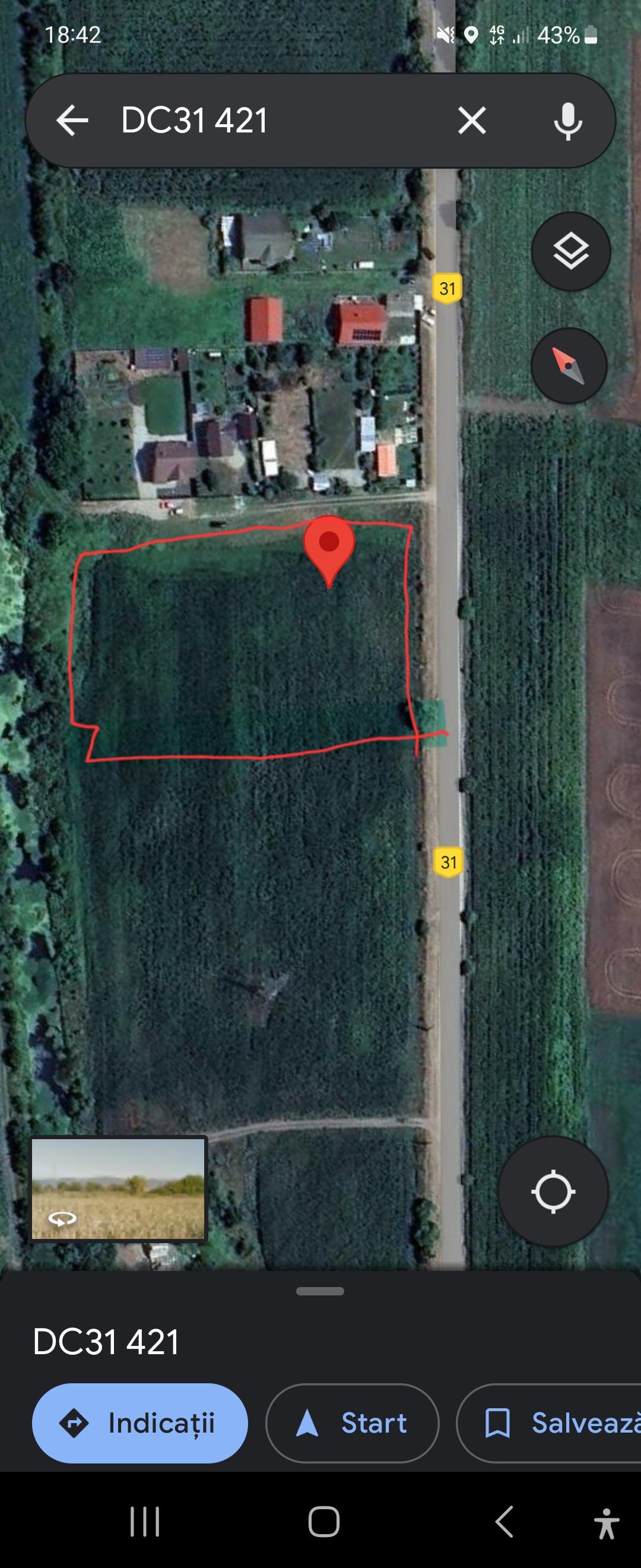The width and height of the screenshot is (641, 1568).
Task: Go to the home screen
Action: 323,1522
